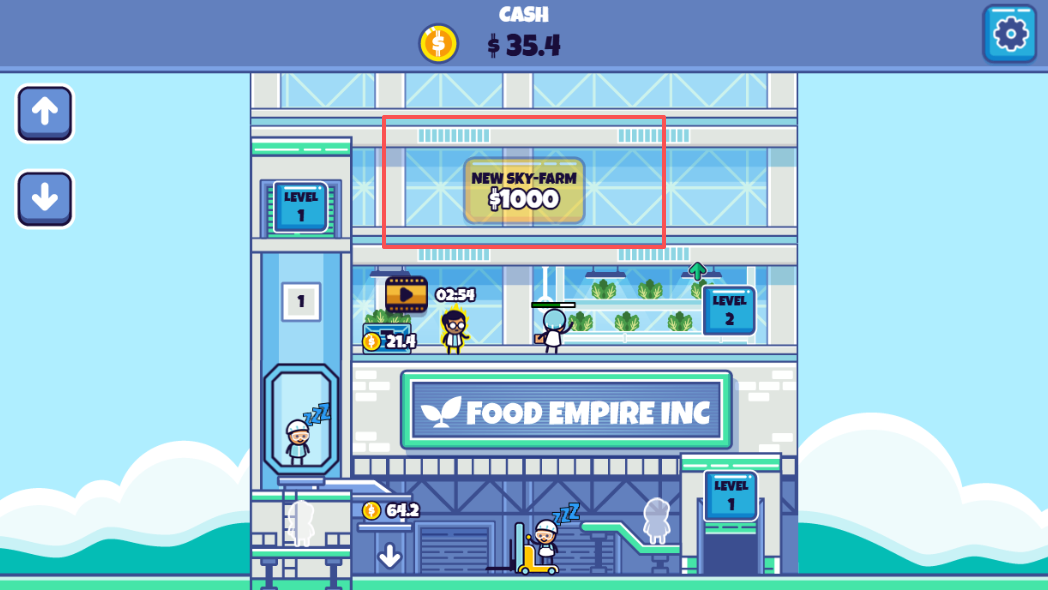This screenshot has width=1048, height=590.
Task: Open the farm Level 2 upgrade
Action: [x=729, y=309]
